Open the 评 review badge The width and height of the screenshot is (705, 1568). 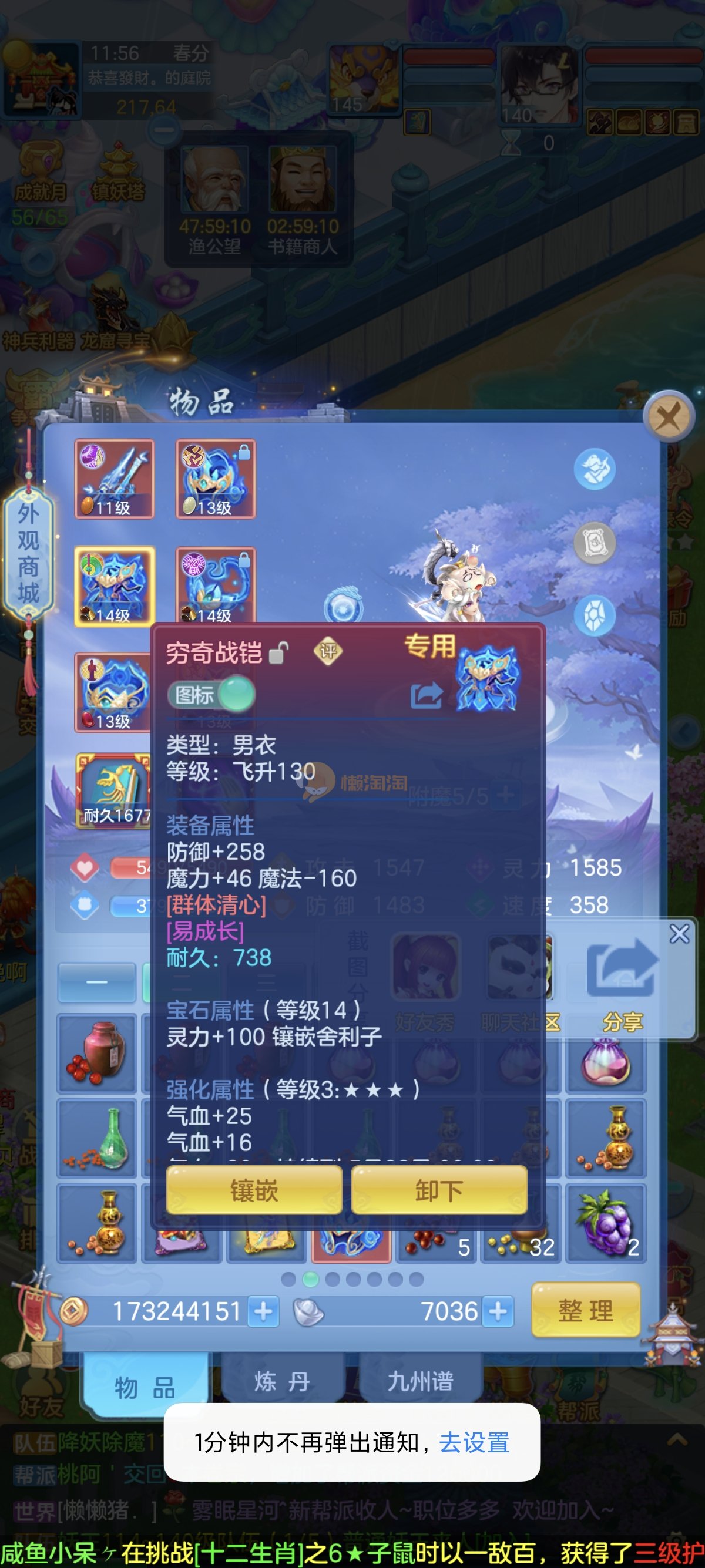coord(328,652)
